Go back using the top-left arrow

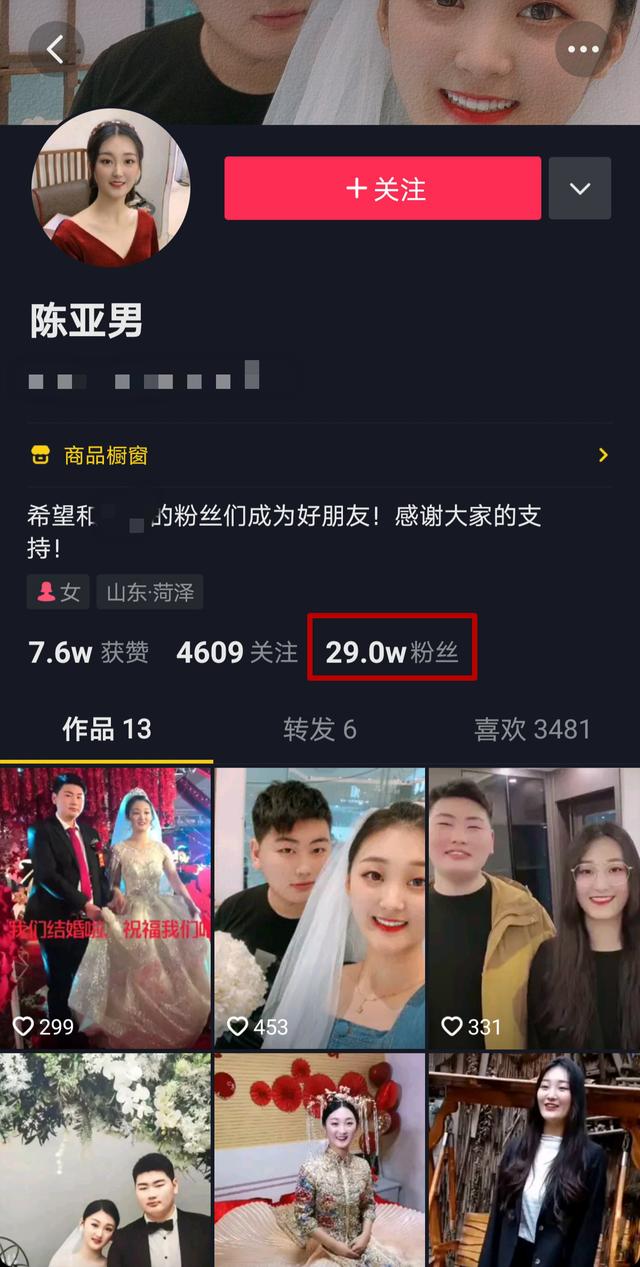[x=54, y=49]
